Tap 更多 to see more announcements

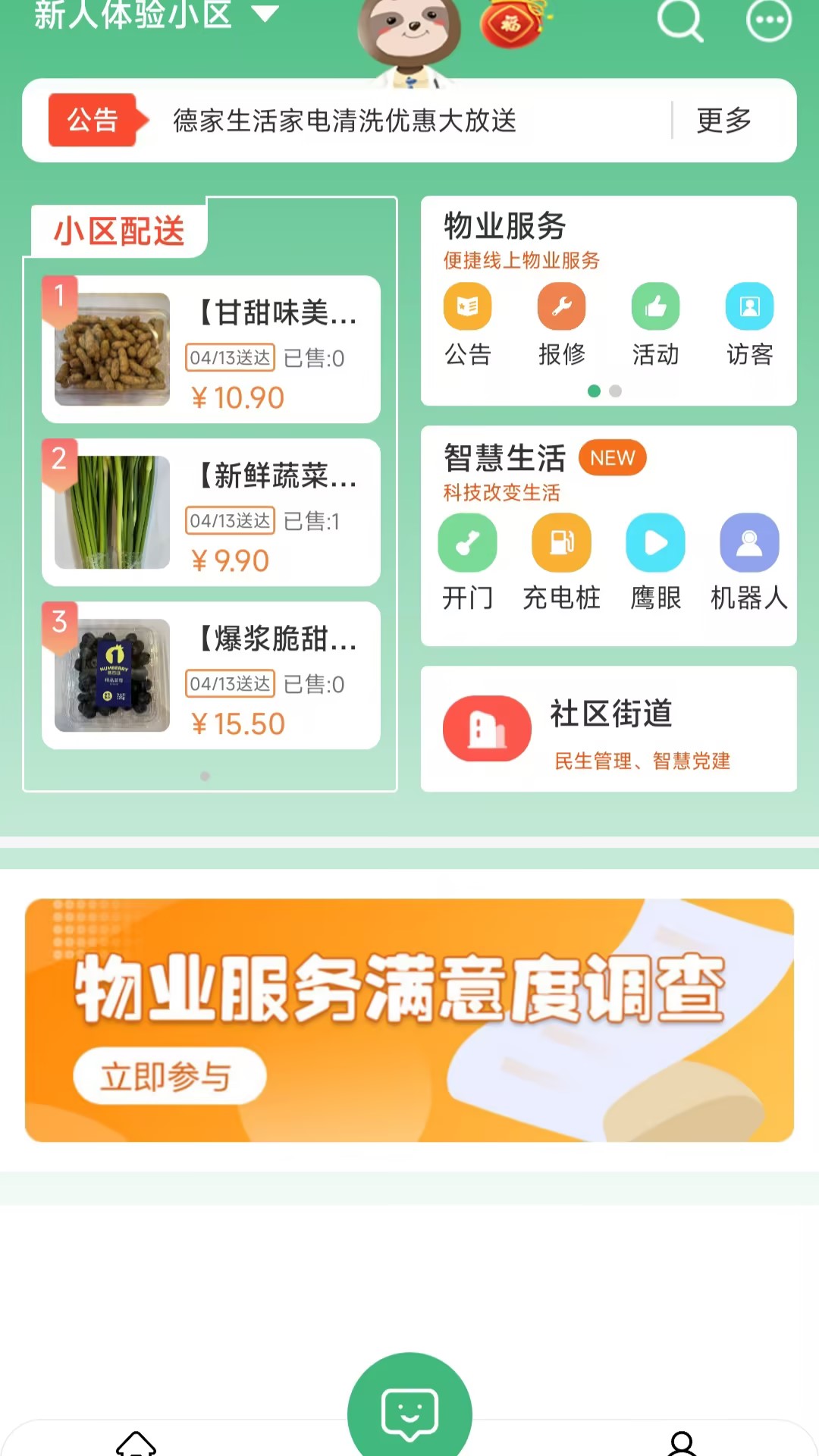[x=723, y=121]
